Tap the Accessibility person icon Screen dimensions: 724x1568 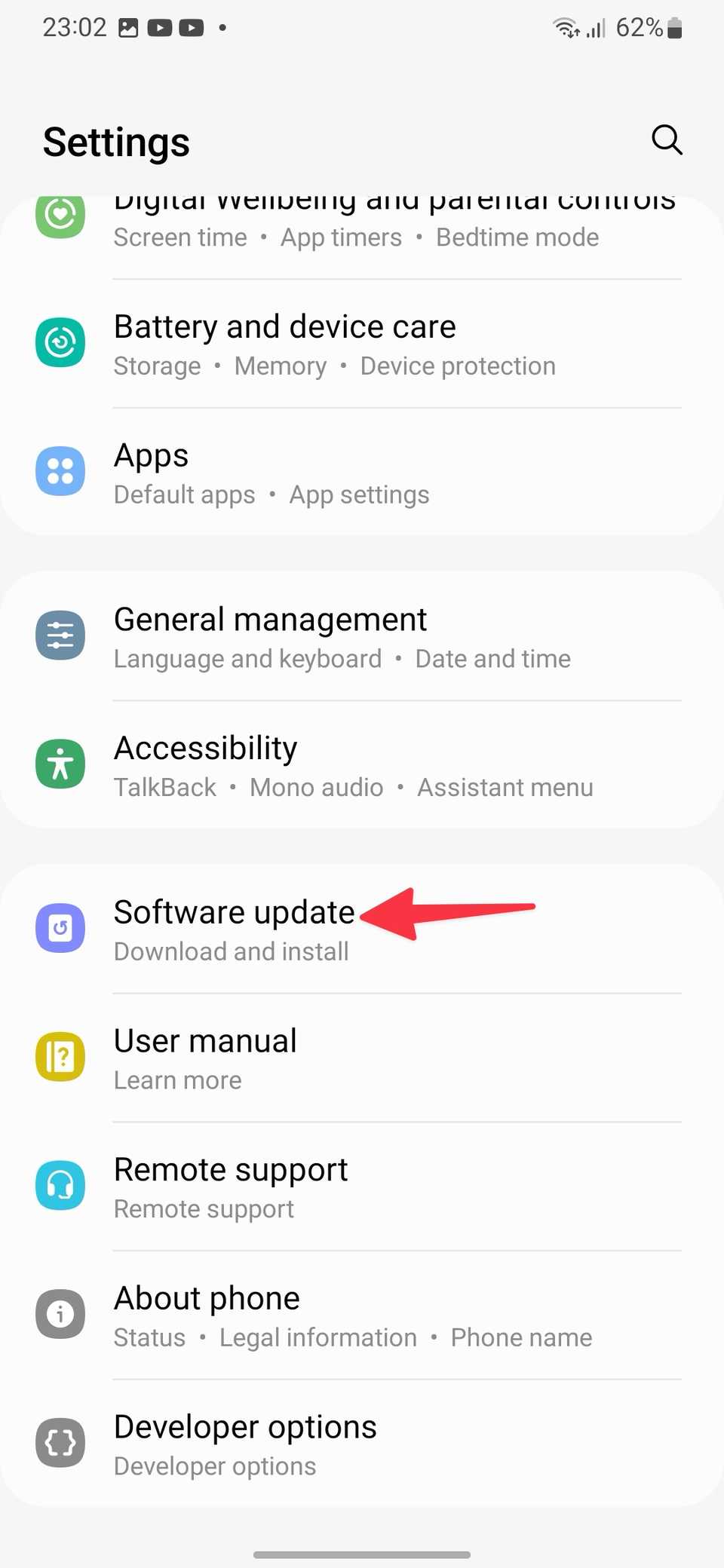pyautogui.click(x=60, y=764)
